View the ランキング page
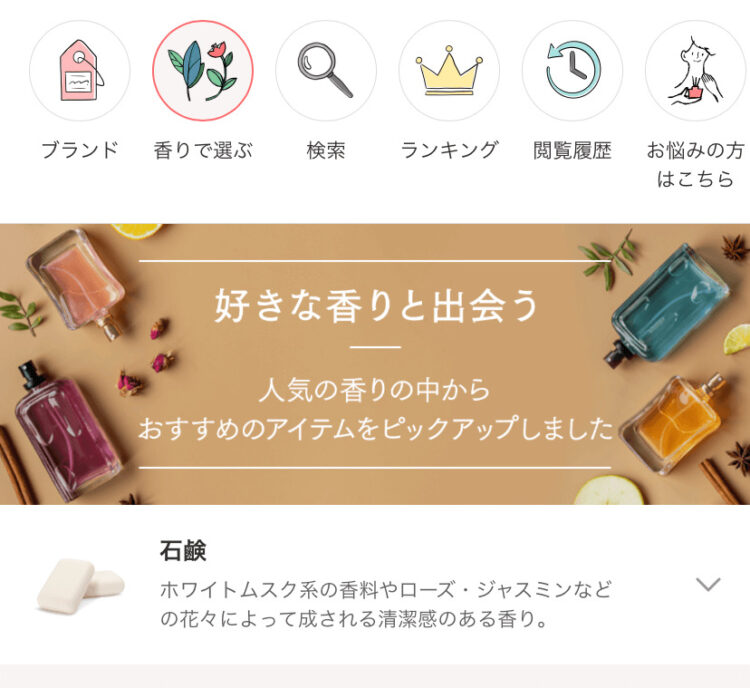Viewport: 750px width, 688px height. [449, 72]
